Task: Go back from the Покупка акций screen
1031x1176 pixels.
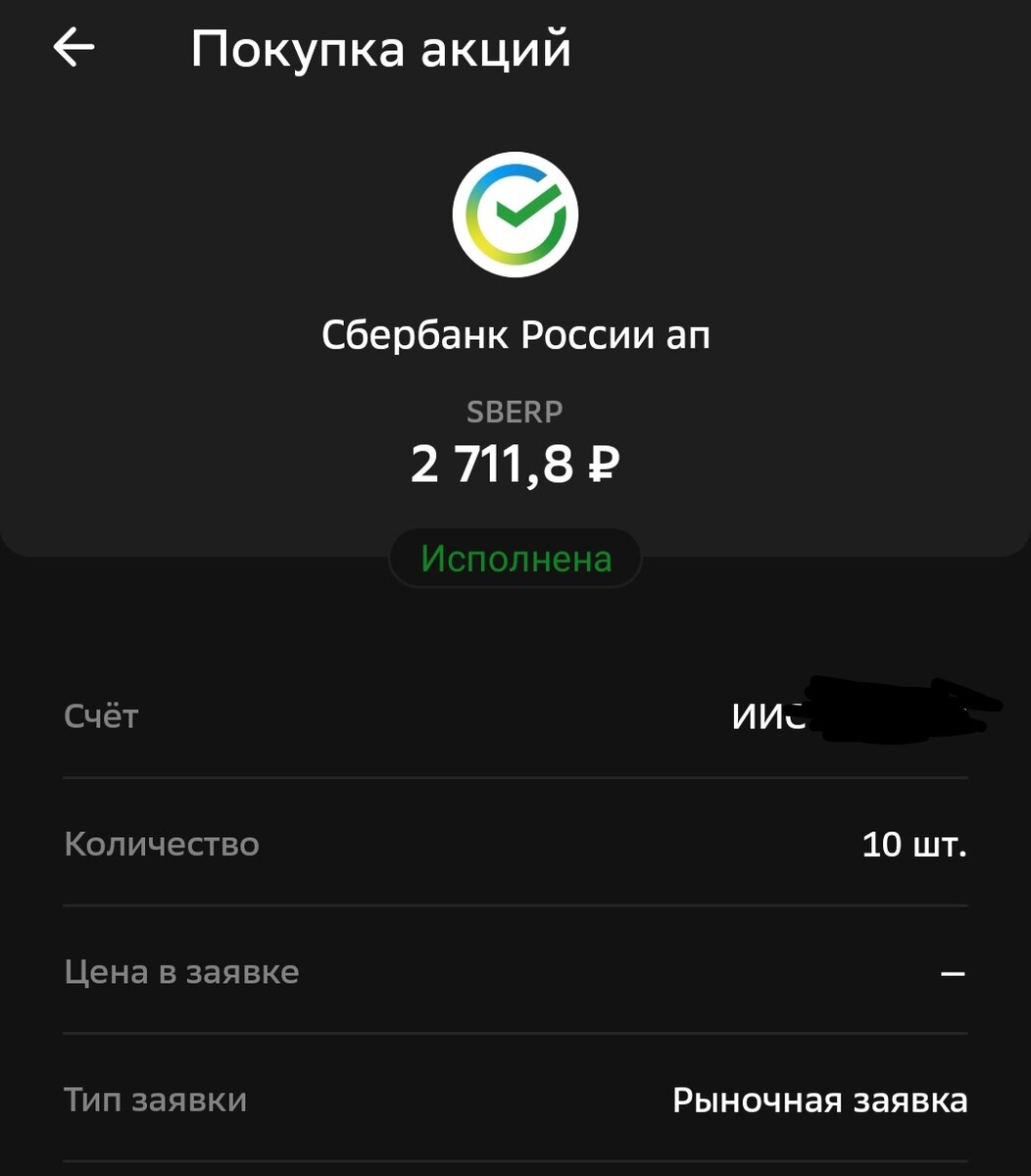Action: [74, 47]
